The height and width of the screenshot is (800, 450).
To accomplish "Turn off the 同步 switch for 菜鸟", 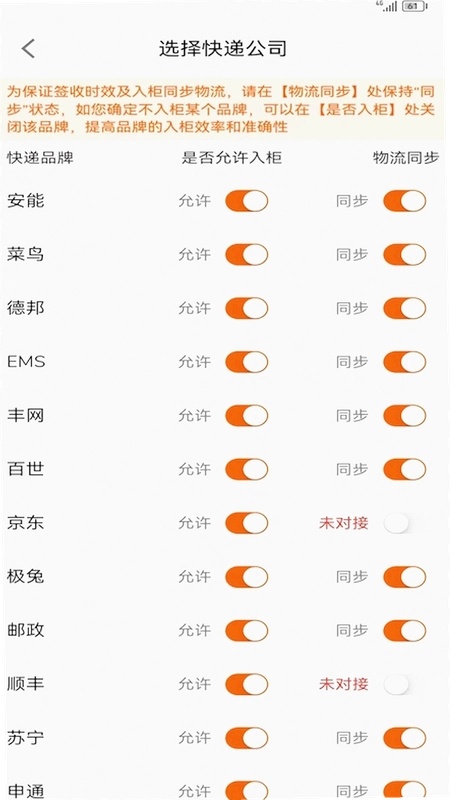I will pyautogui.click(x=405, y=254).
